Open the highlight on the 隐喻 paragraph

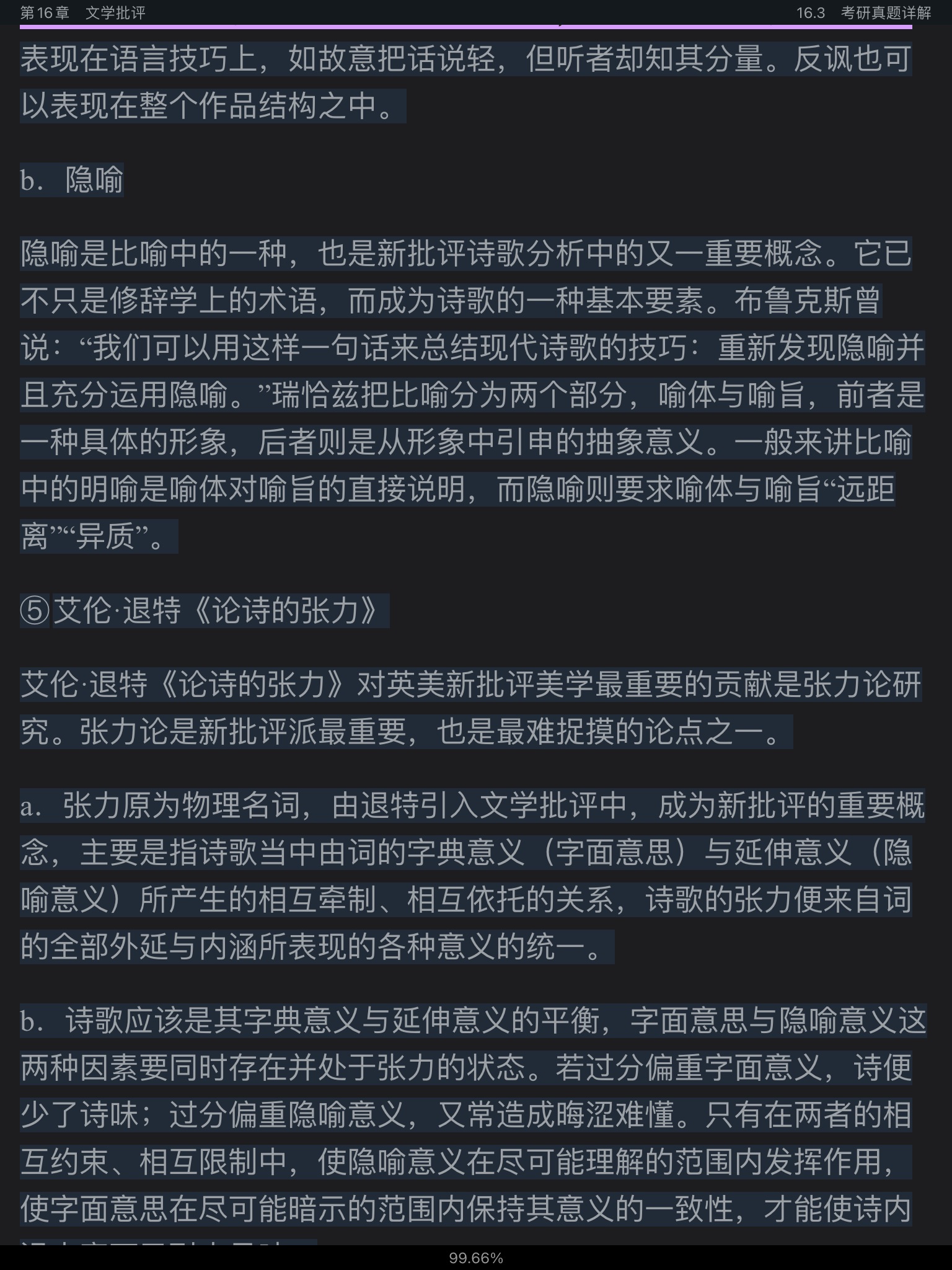pyautogui.click(x=465, y=395)
